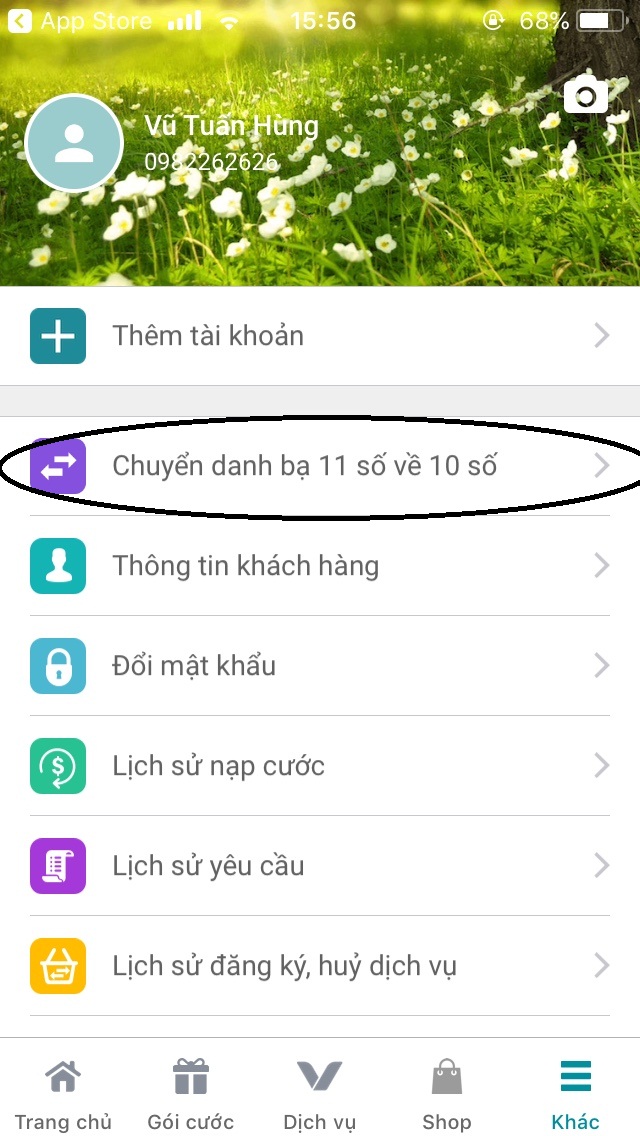View Lịch sử đăng ký, huỷ dịch vụ
Viewport: 640px width, 1136px height.
[320, 966]
